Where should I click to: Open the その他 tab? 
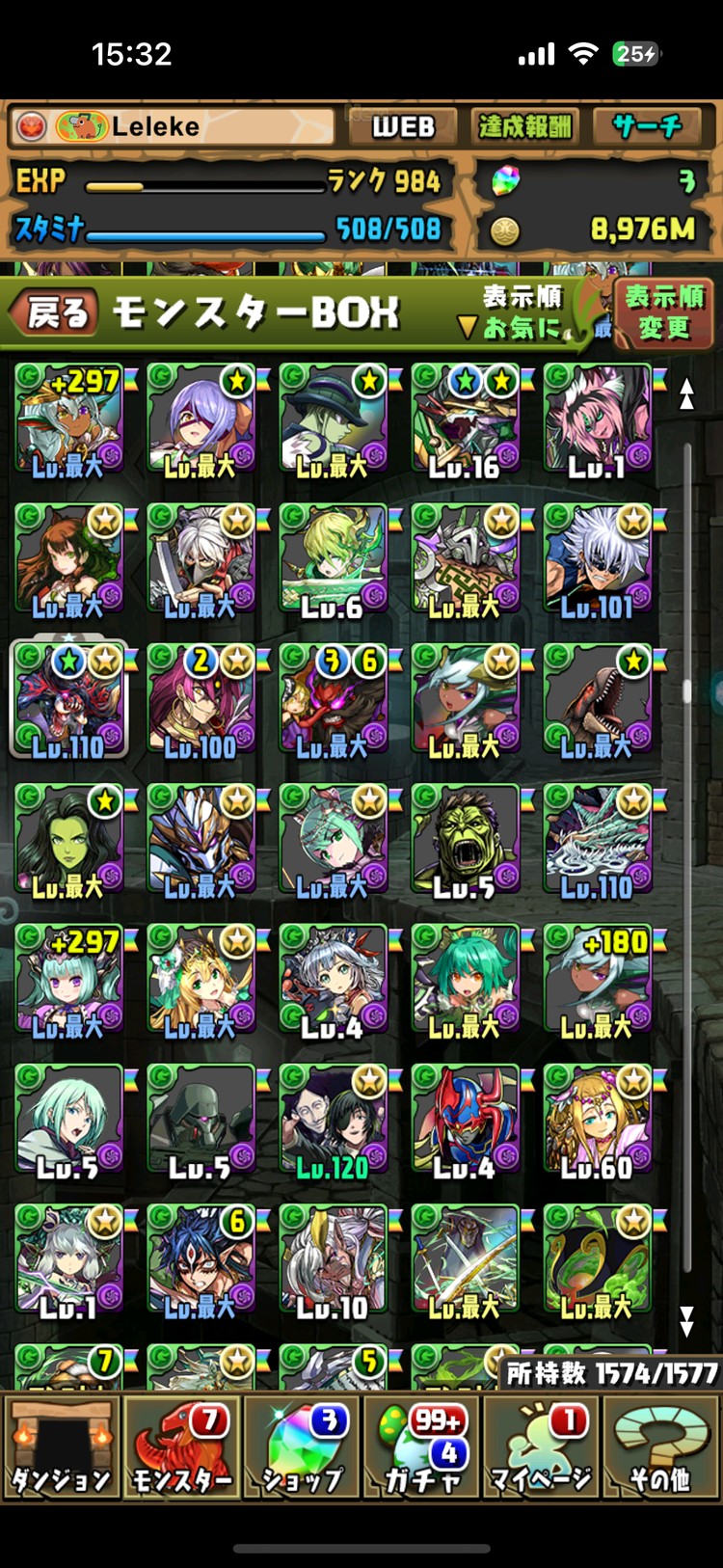click(x=661, y=1447)
